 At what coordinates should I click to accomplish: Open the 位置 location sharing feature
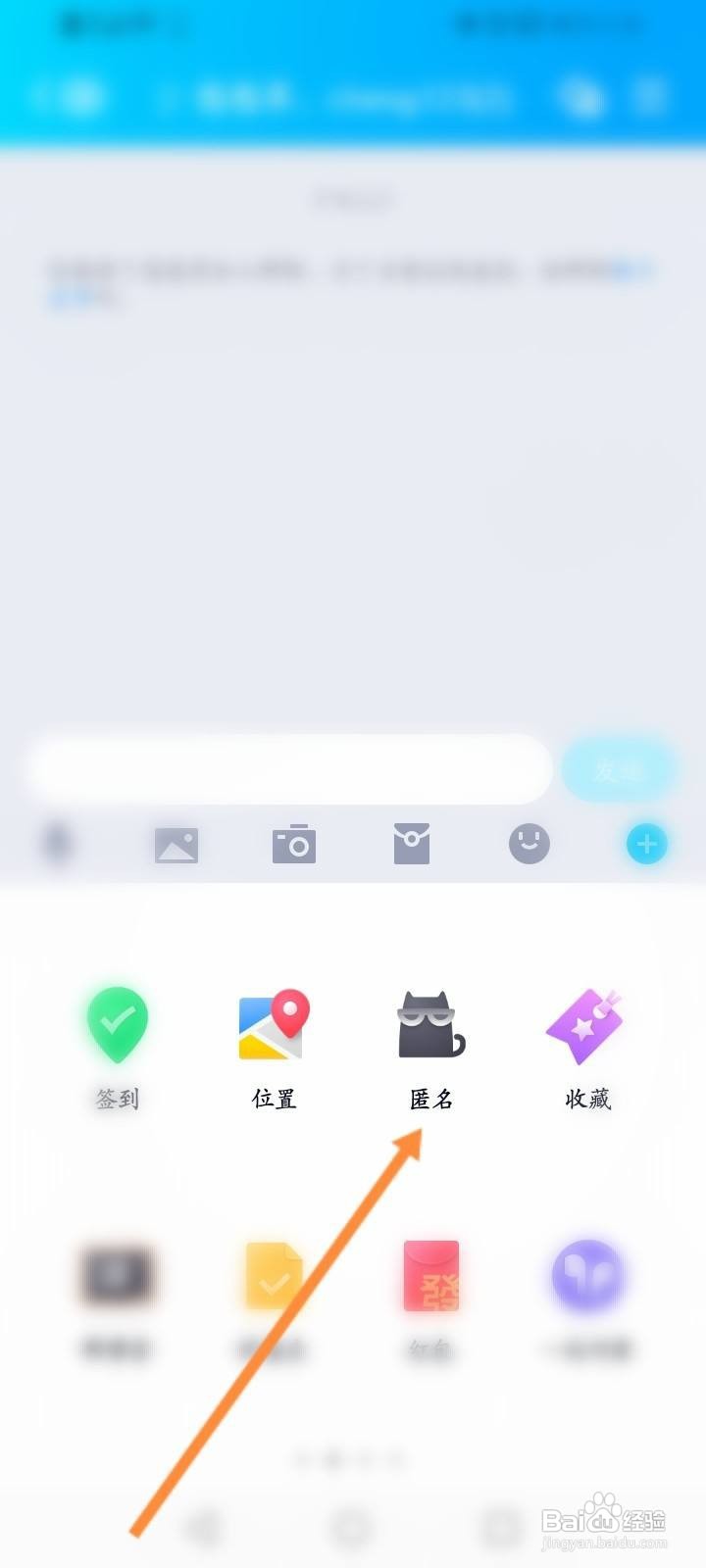pyautogui.click(x=273, y=1024)
